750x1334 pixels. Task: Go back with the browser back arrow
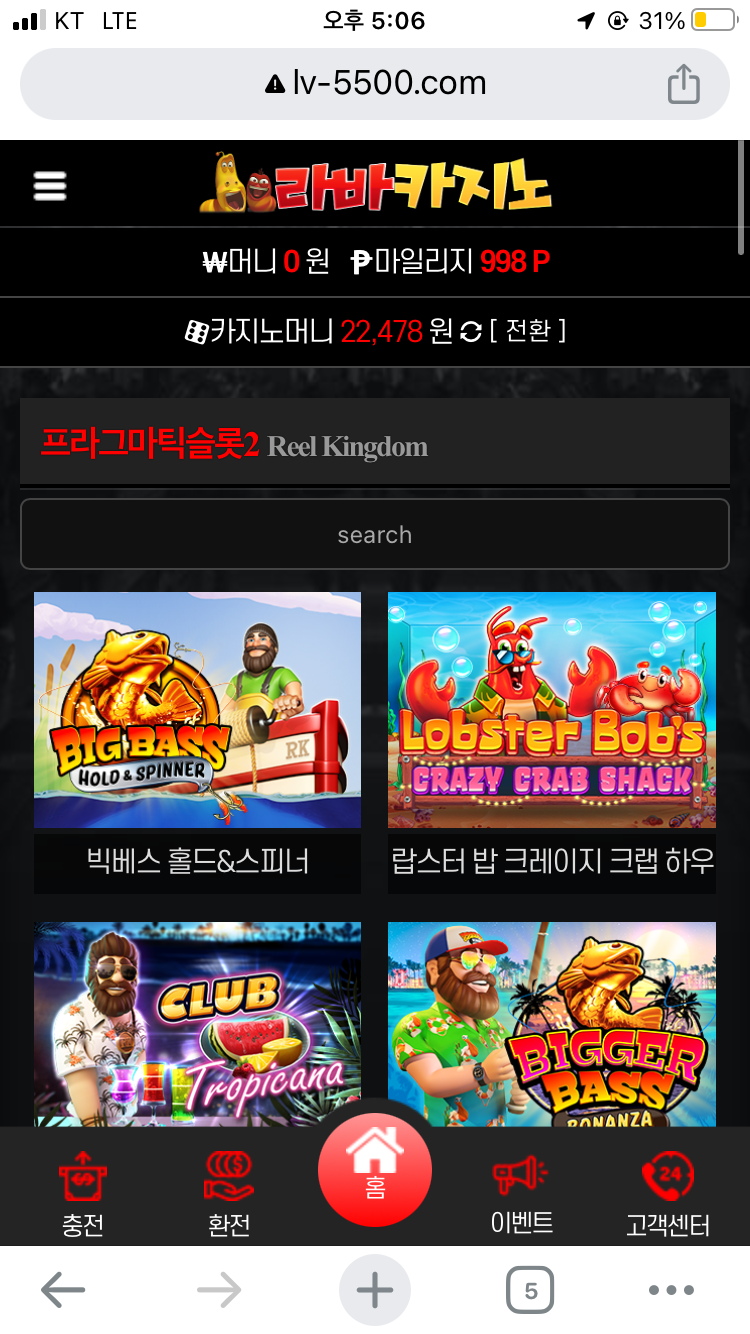click(x=63, y=1290)
